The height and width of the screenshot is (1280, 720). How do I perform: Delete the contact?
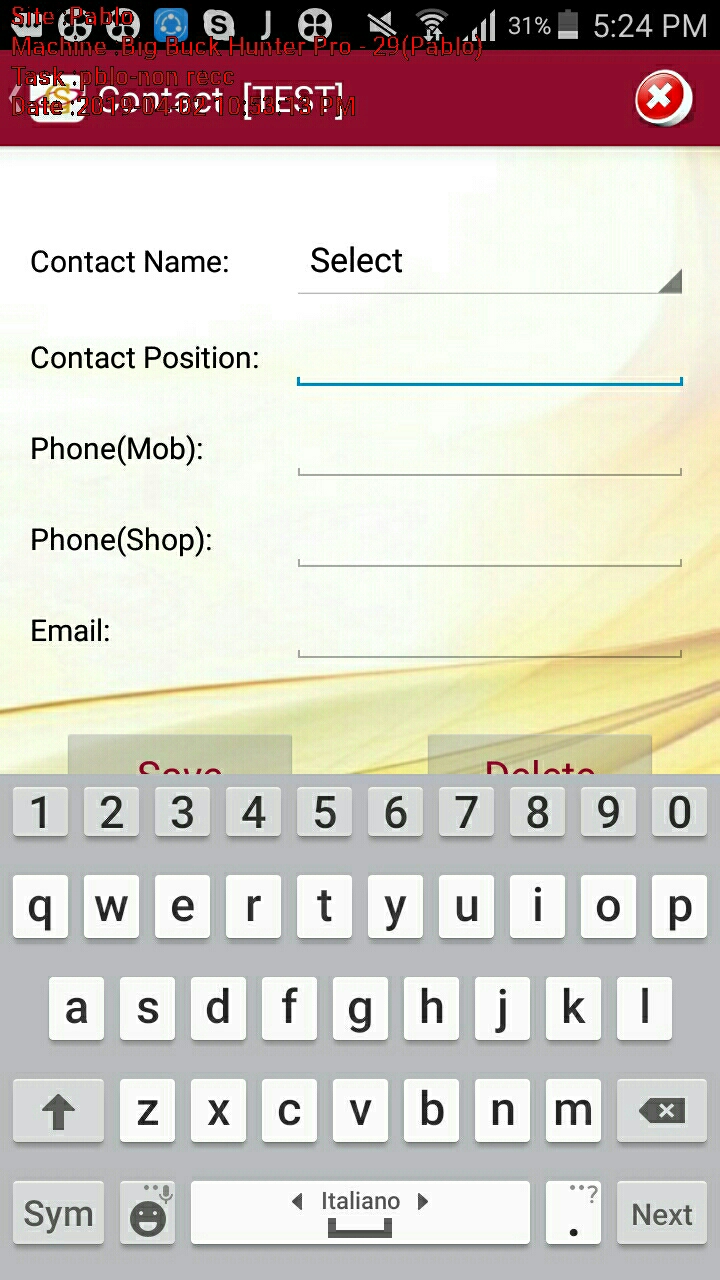pos(540,756)
